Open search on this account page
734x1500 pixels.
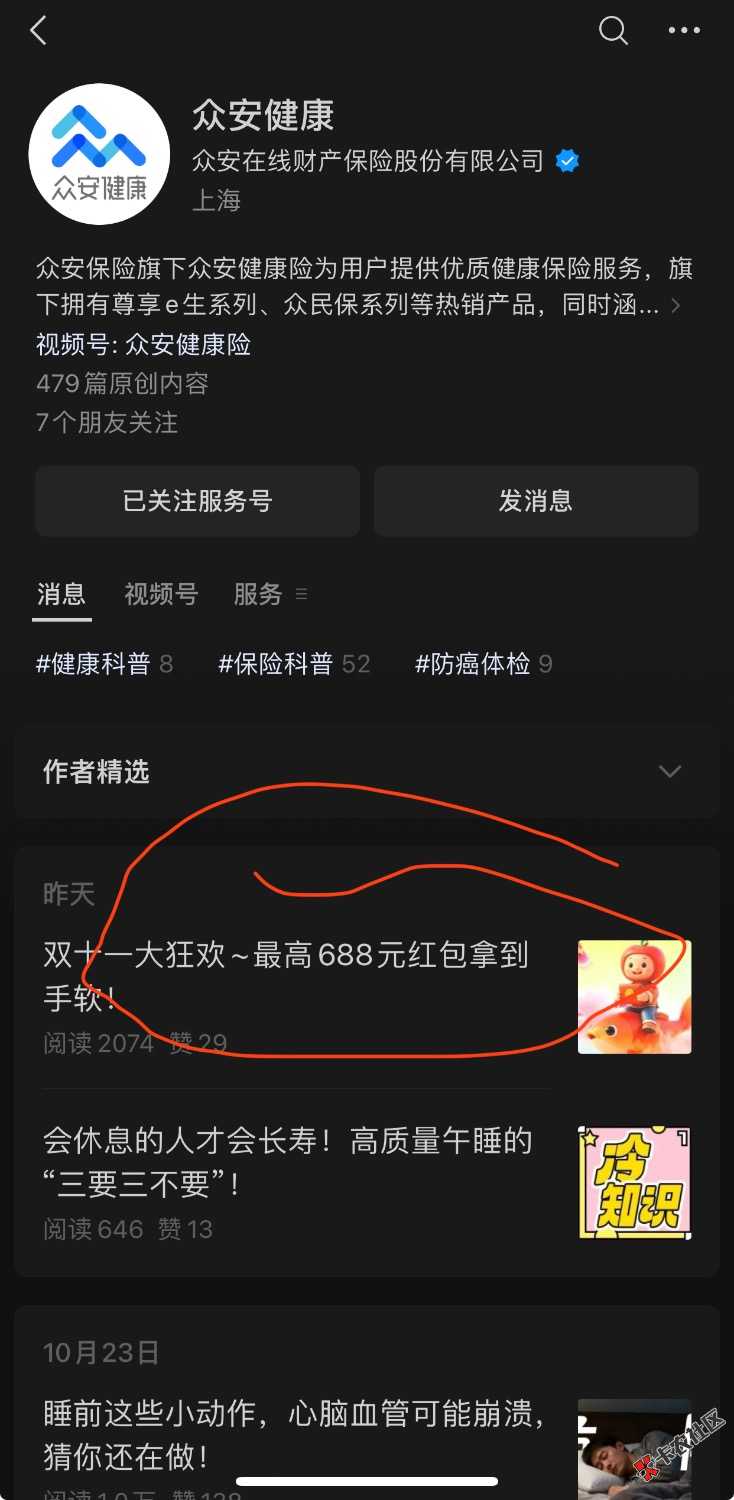pos(613,31)
